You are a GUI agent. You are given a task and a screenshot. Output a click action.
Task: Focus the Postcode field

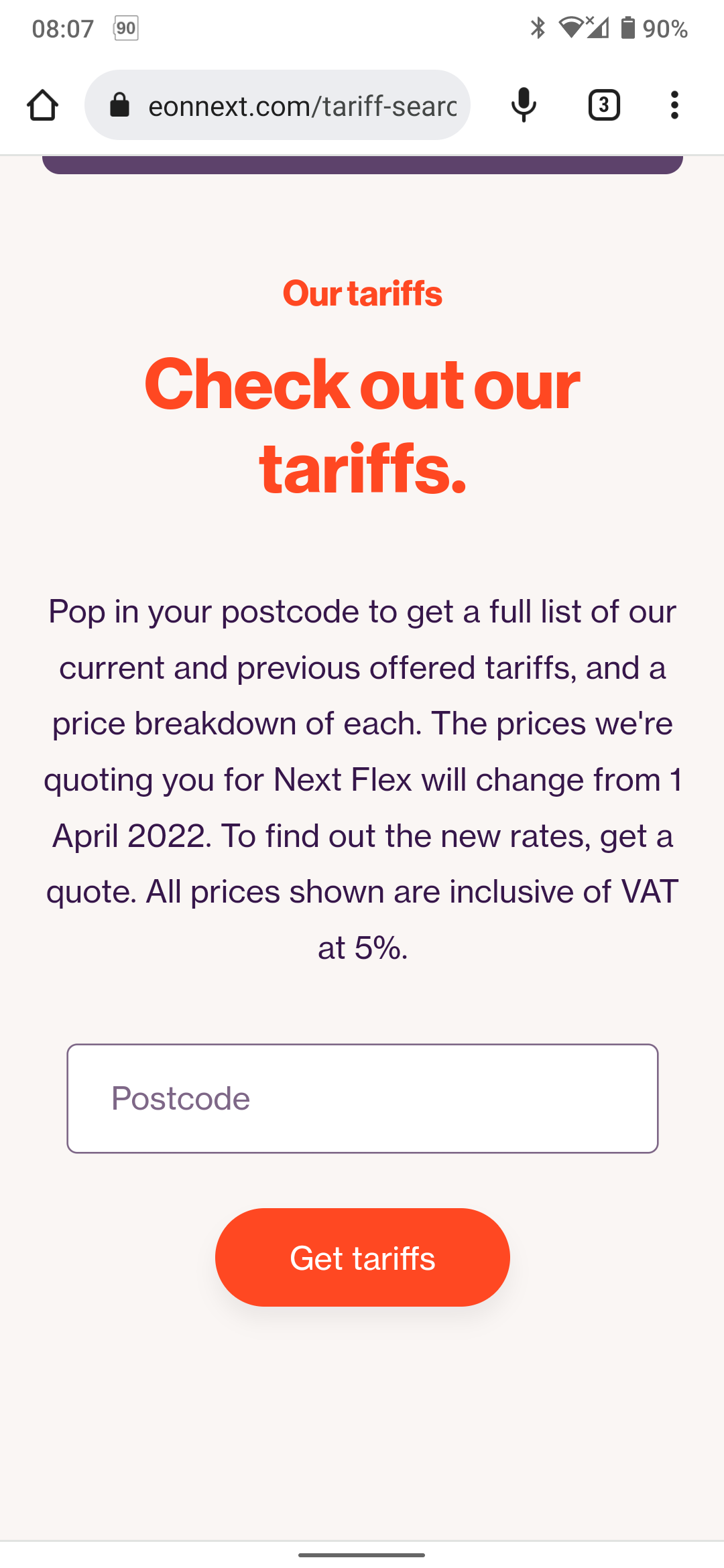click(x=362, y=1098)
